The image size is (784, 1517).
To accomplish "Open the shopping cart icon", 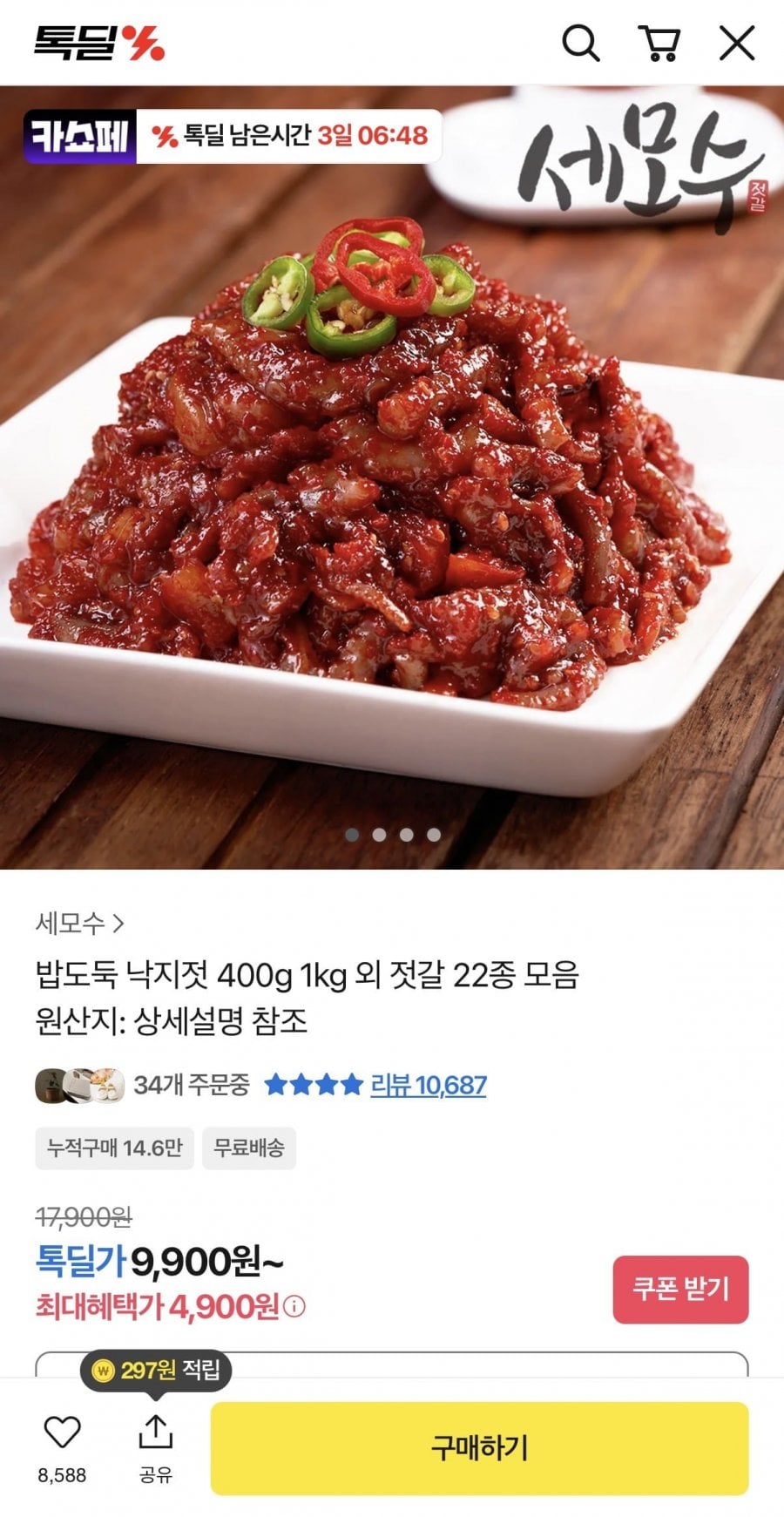I will (x=660, y=41).
